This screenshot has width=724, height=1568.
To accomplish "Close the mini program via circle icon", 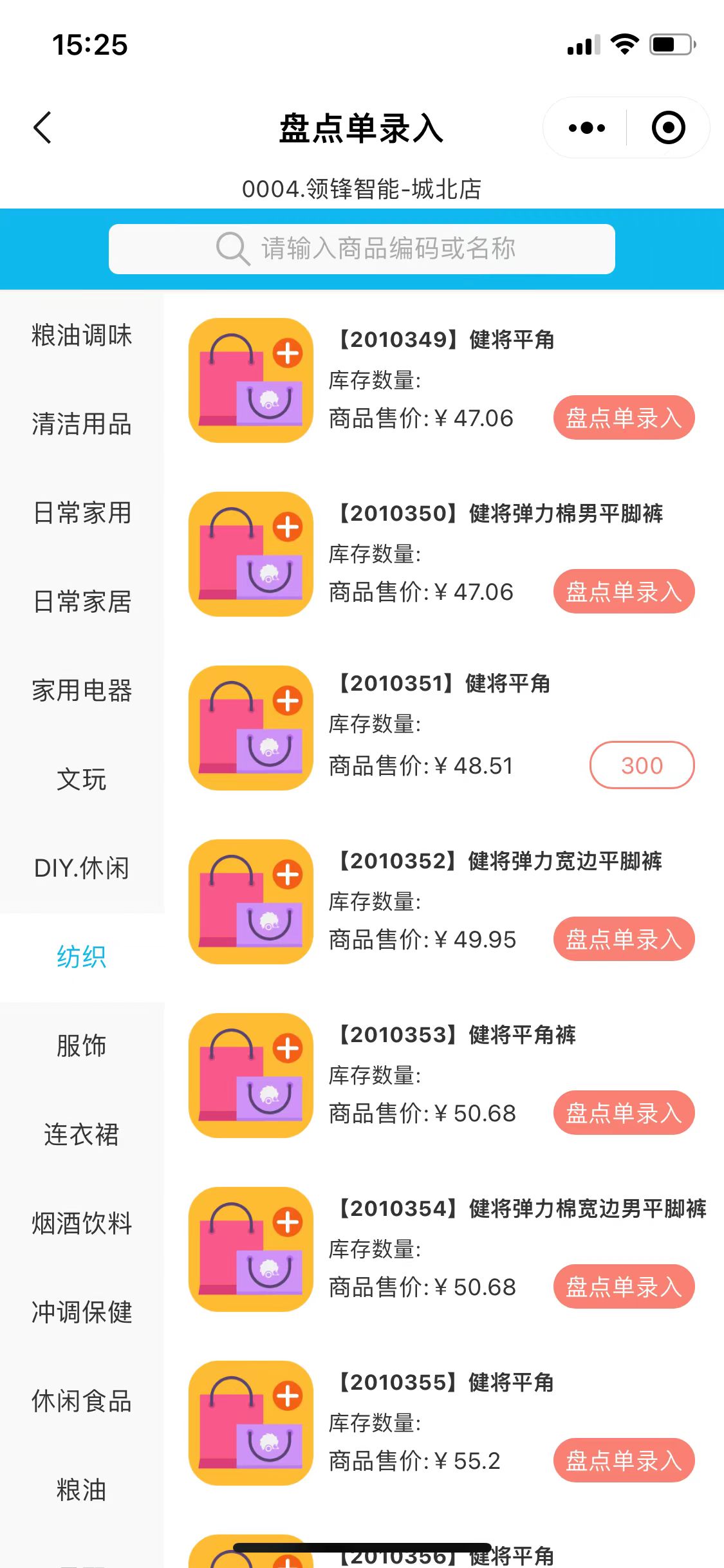I will pyautogui.click(x=668, y=128).
